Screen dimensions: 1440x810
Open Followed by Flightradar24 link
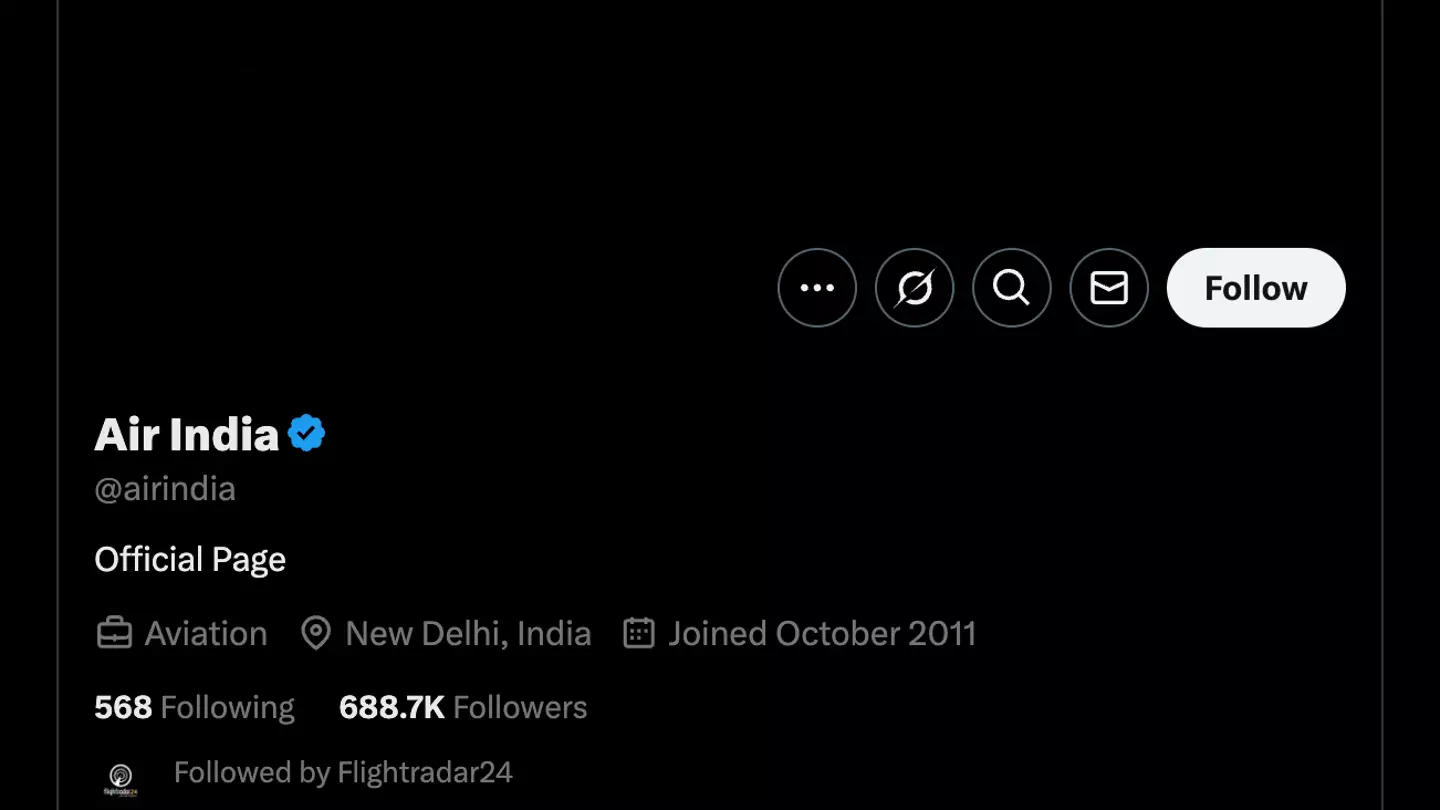(x=342, y=772)
